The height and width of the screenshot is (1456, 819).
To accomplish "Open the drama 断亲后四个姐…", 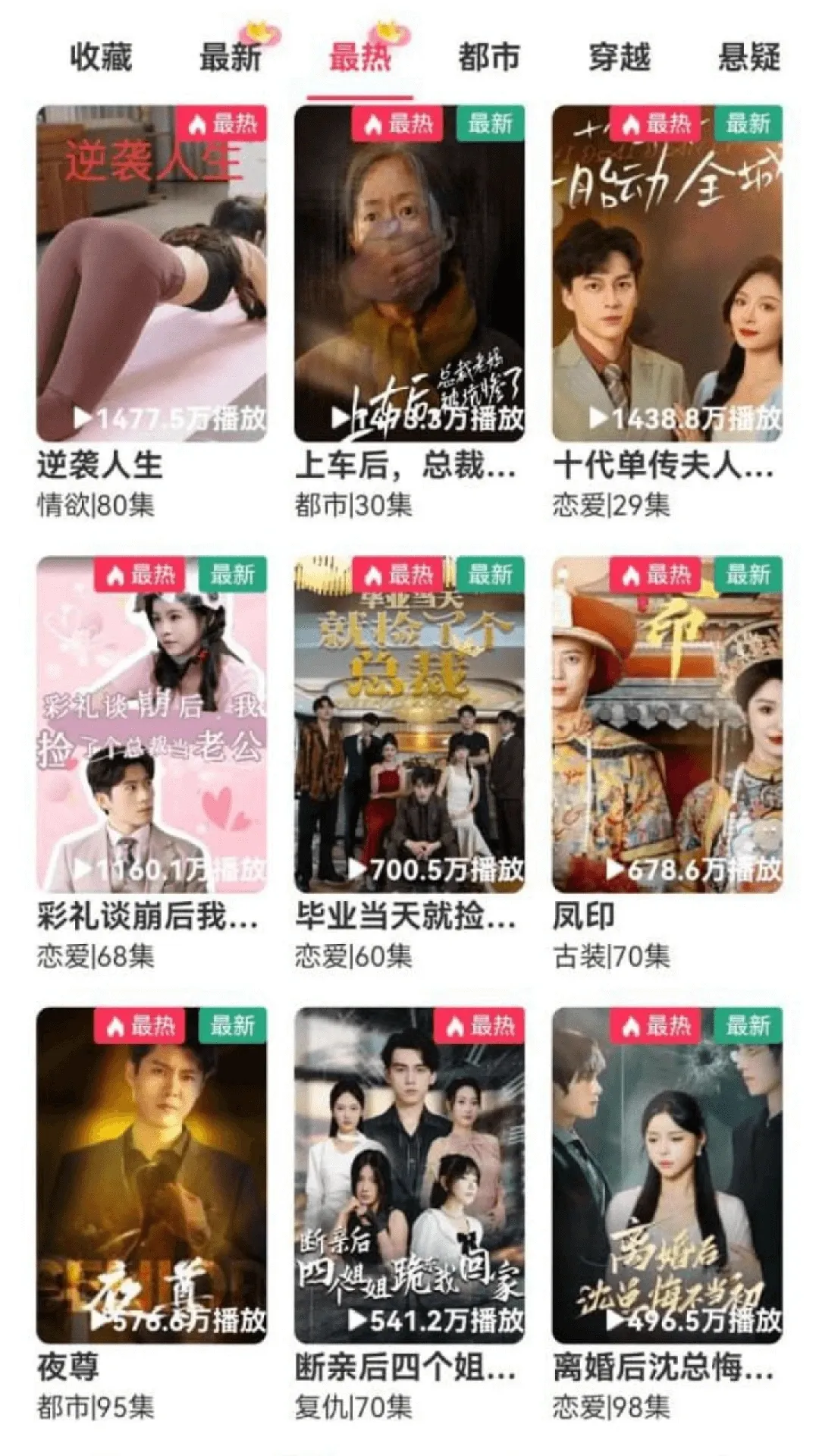I will [x=409, y=1175].
